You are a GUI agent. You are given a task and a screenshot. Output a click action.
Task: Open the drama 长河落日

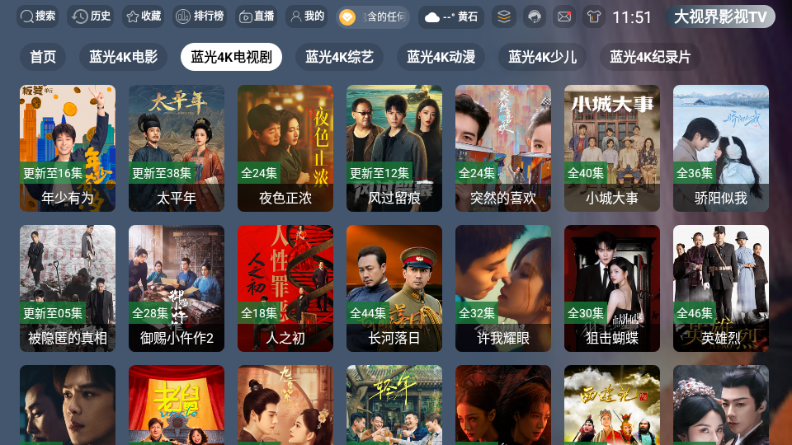[x=394, y=288]
